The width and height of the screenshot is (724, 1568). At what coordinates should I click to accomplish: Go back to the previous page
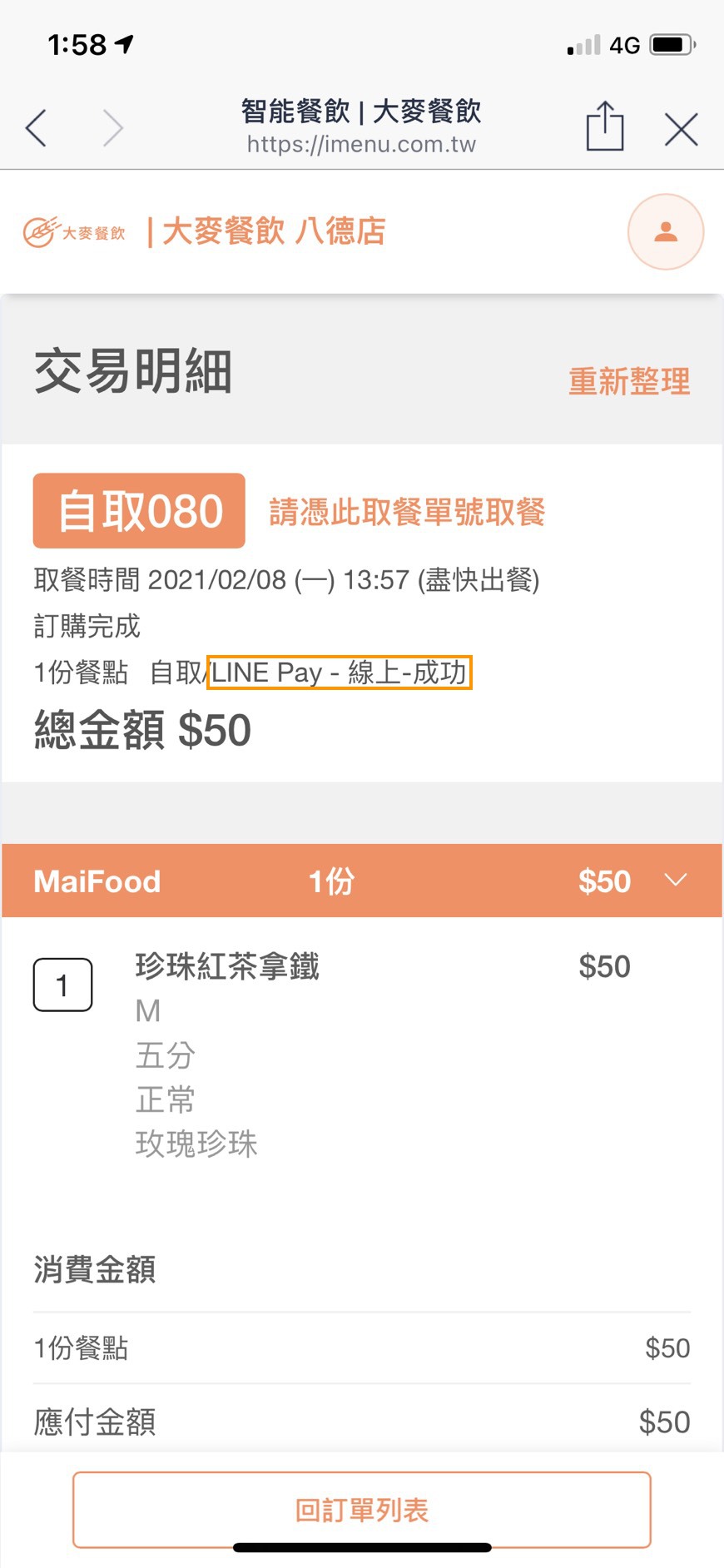pos(37,128)
